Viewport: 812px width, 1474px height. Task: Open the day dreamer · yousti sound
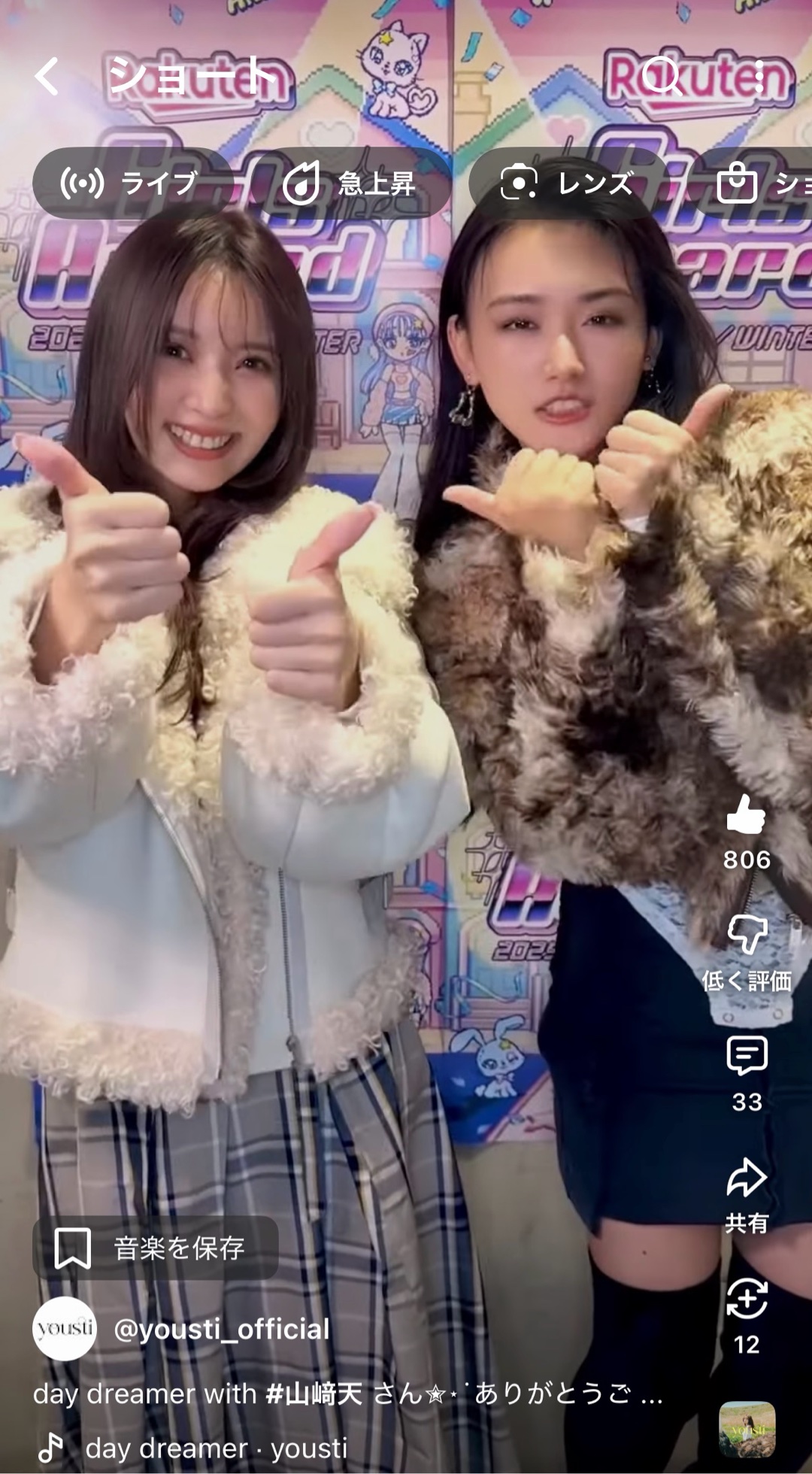click(217, 1448)
